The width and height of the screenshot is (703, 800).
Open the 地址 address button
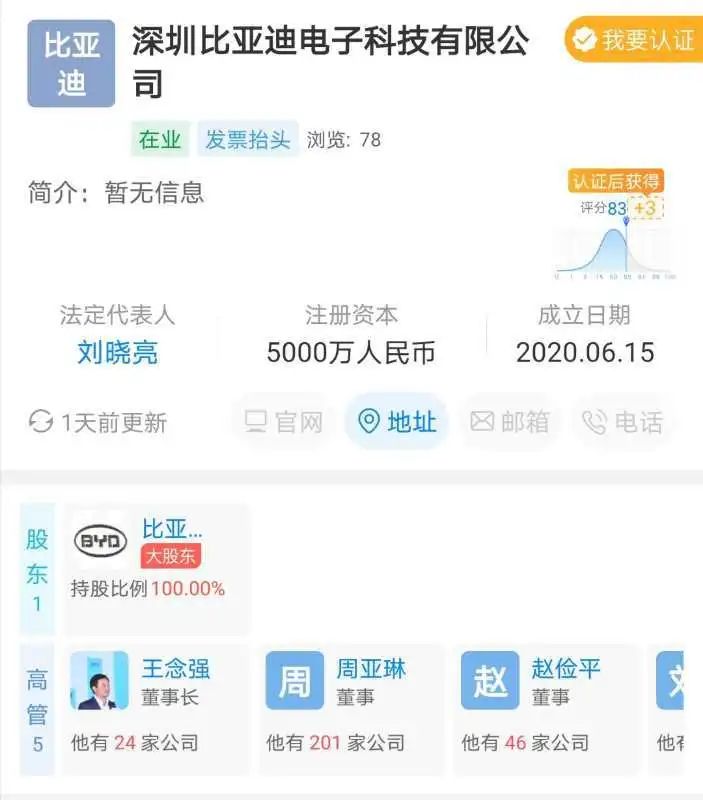(x=397, y=422)
